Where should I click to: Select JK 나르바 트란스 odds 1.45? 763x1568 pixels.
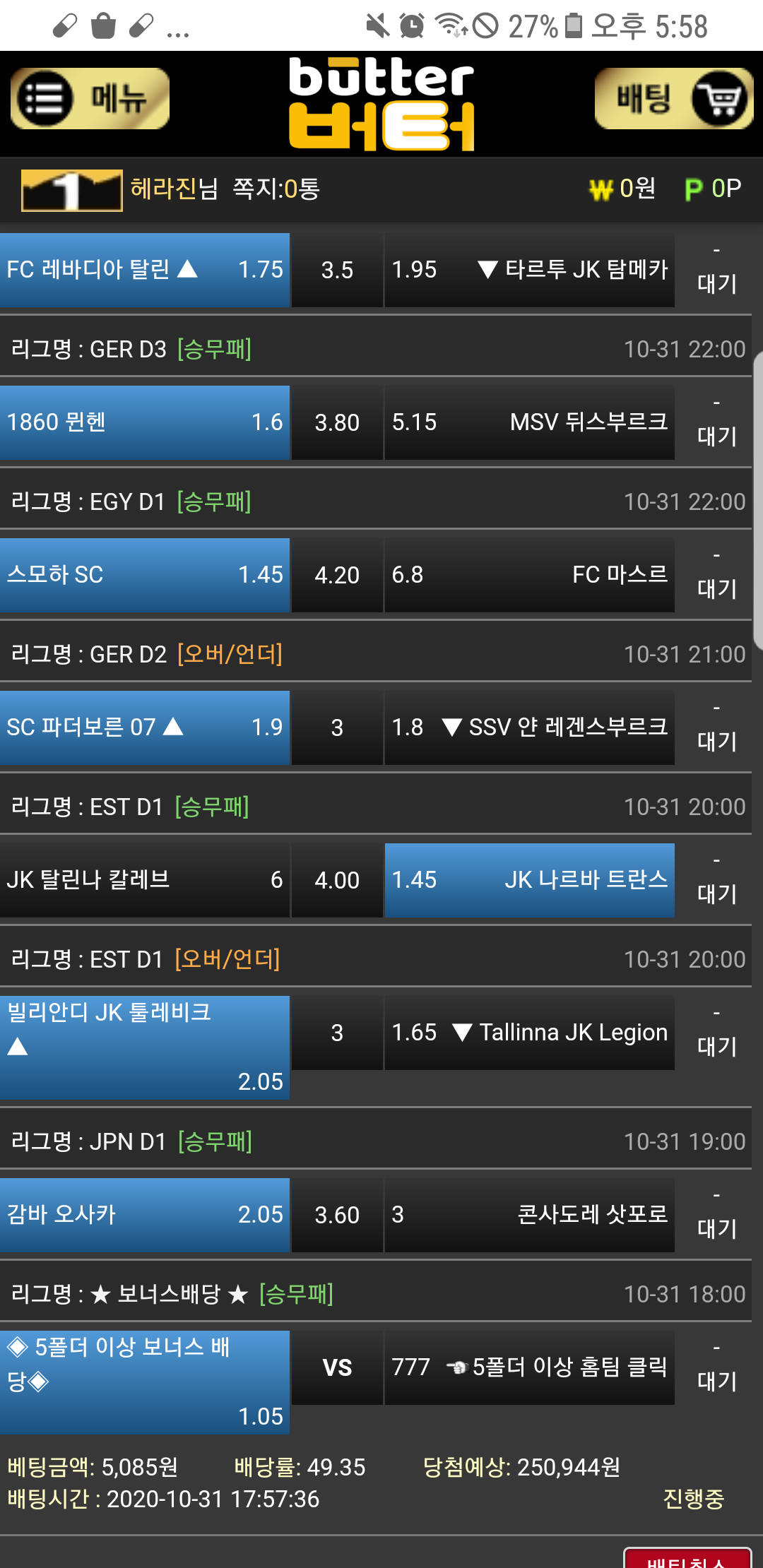(529, 880)
